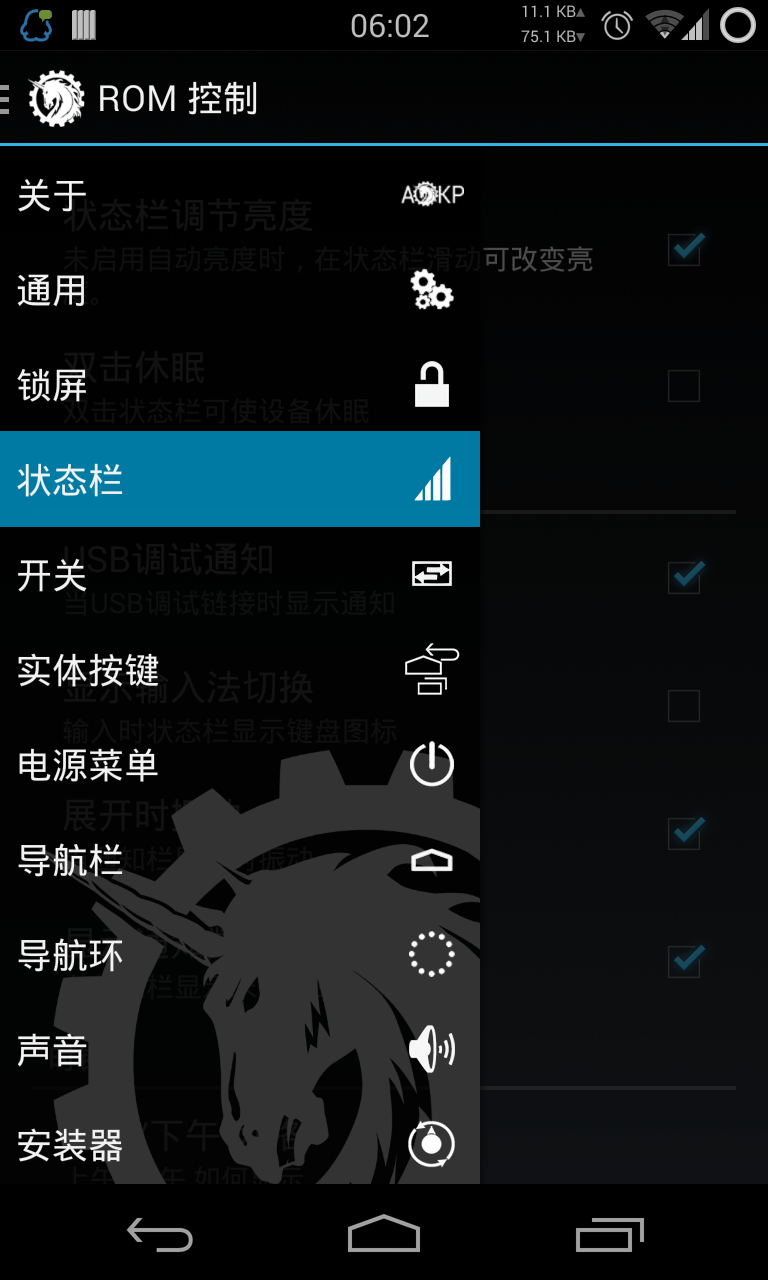Open 声音 sound settings
The image size is (768, 1280).
coord(240,1050)
